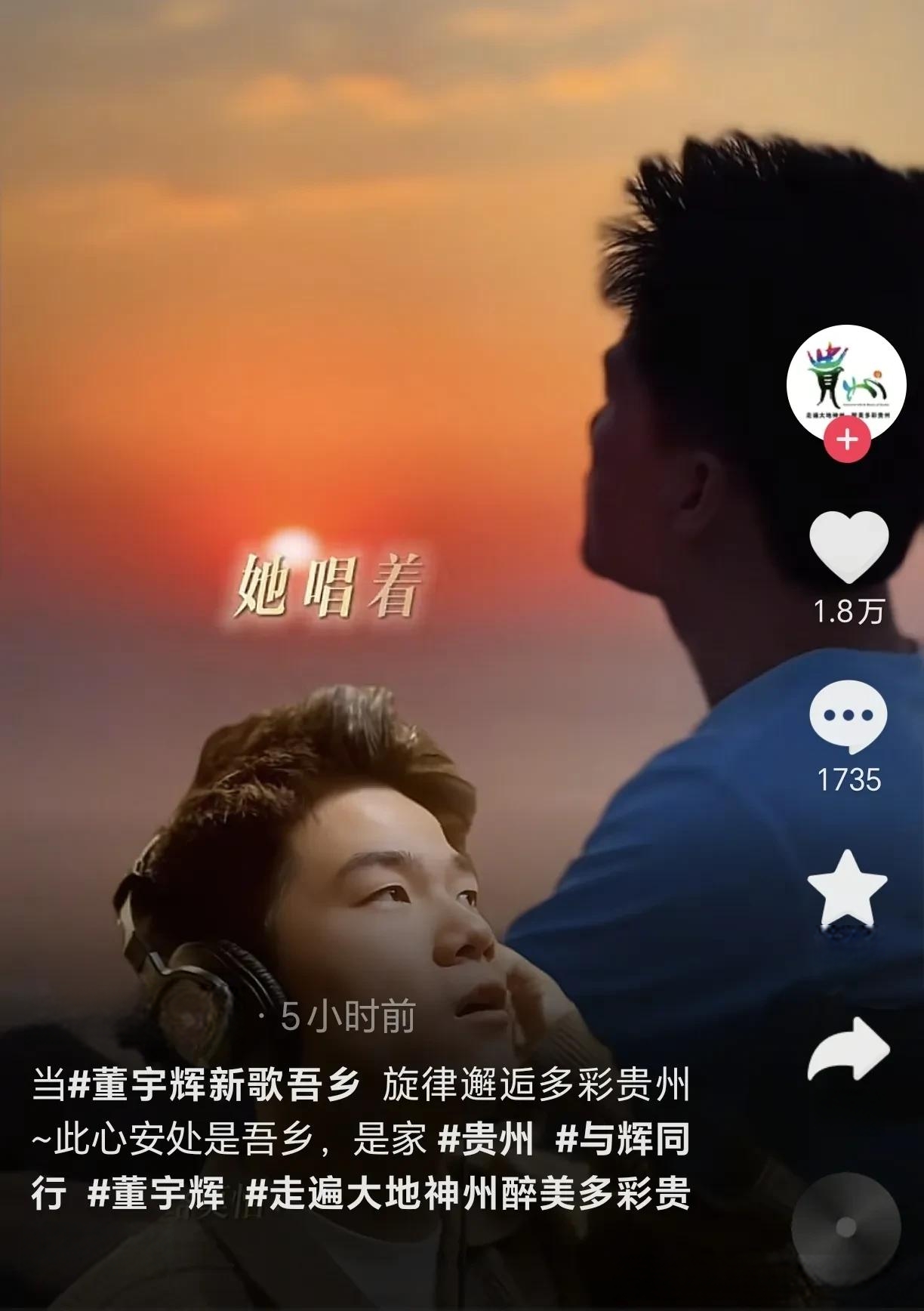Open hashtag #贵州

tap(485, 1140)
